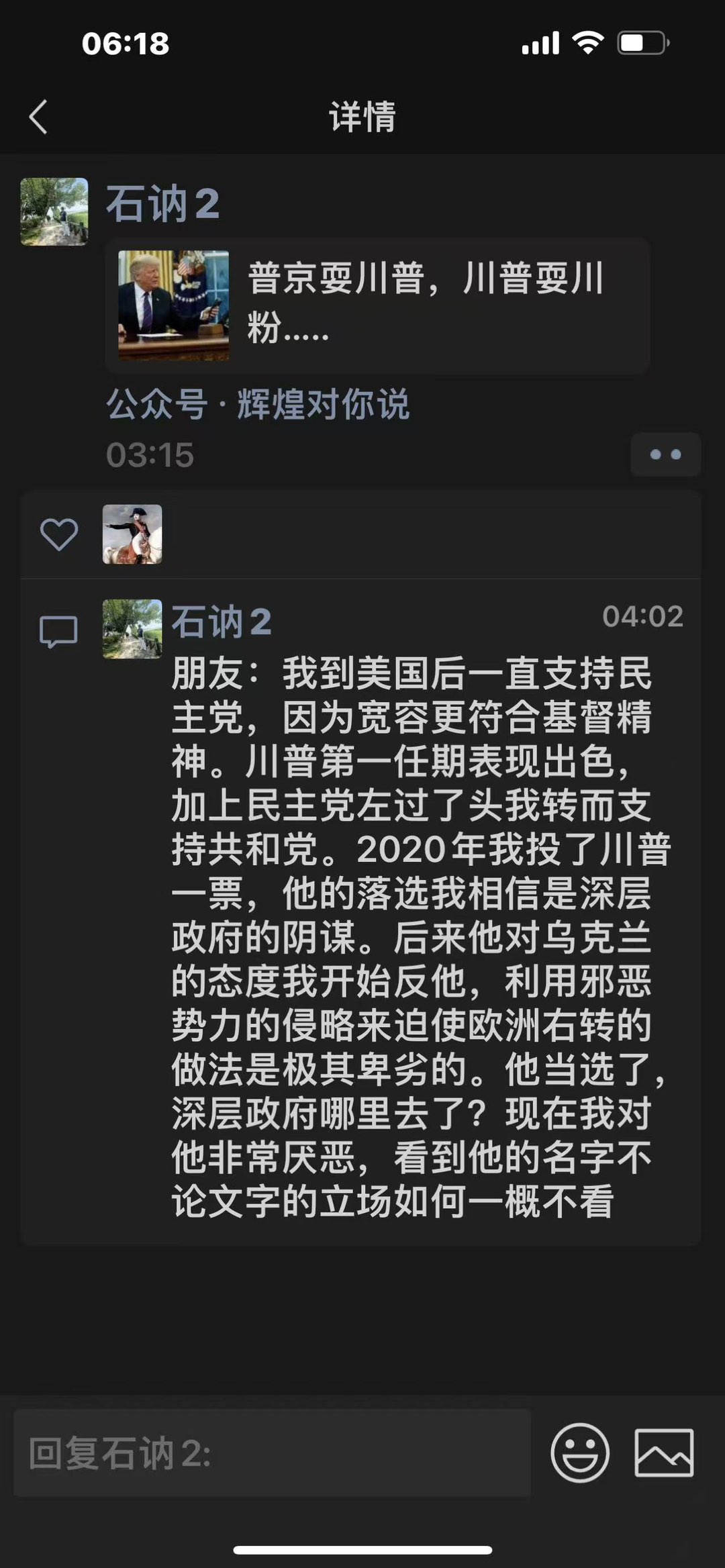Open commenter 石讷2's avatar in comments

point(132,629)
